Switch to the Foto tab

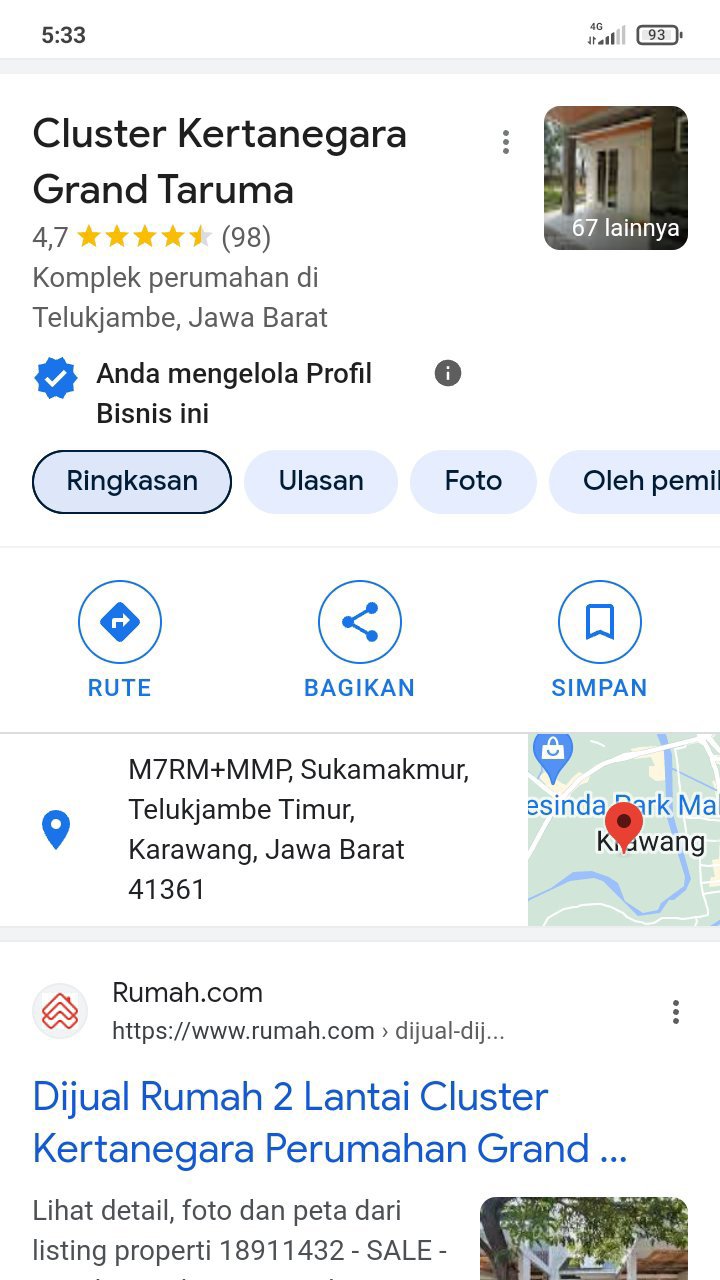pos(473,481)
